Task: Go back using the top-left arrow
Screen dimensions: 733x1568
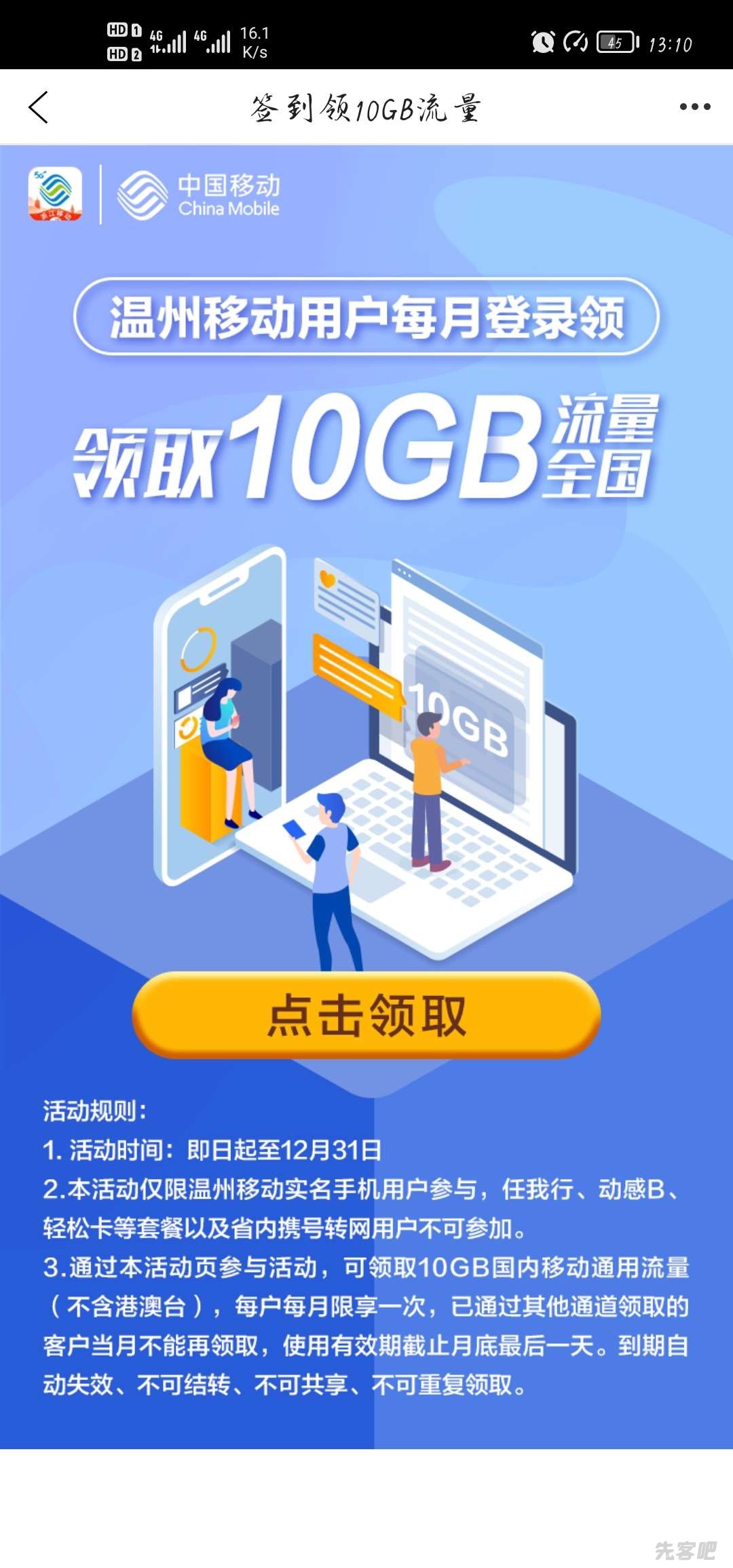Action: point(39,107)
